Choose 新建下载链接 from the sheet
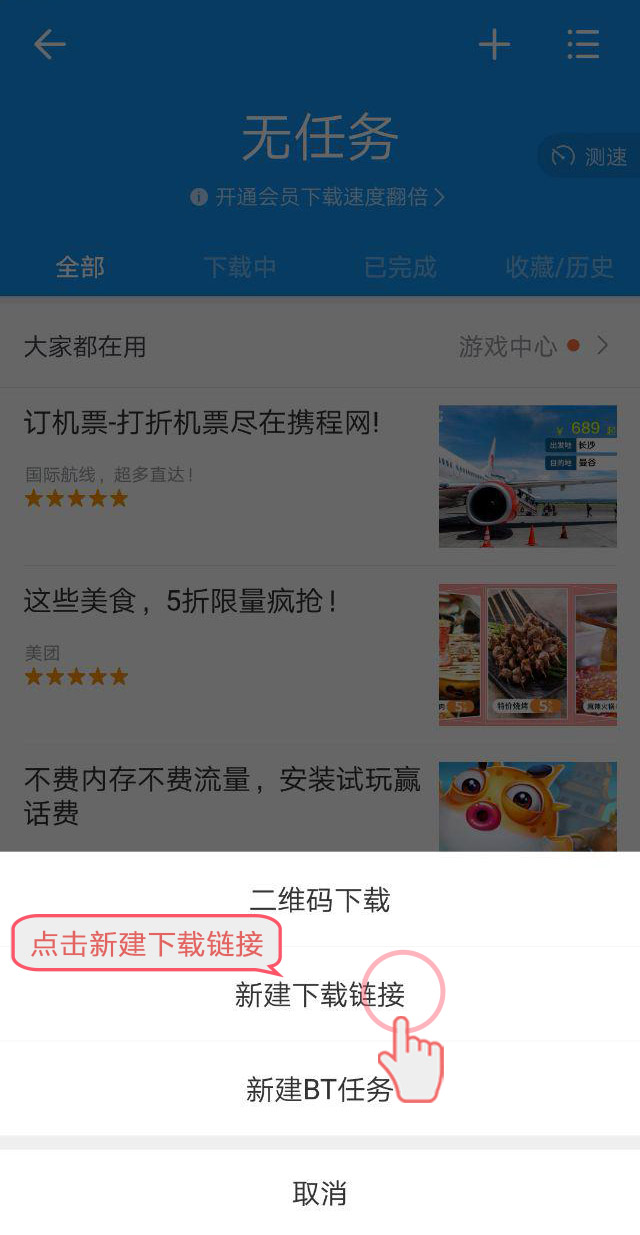The height and width of the screenshot is (1235, 640). tap(320, 994)
